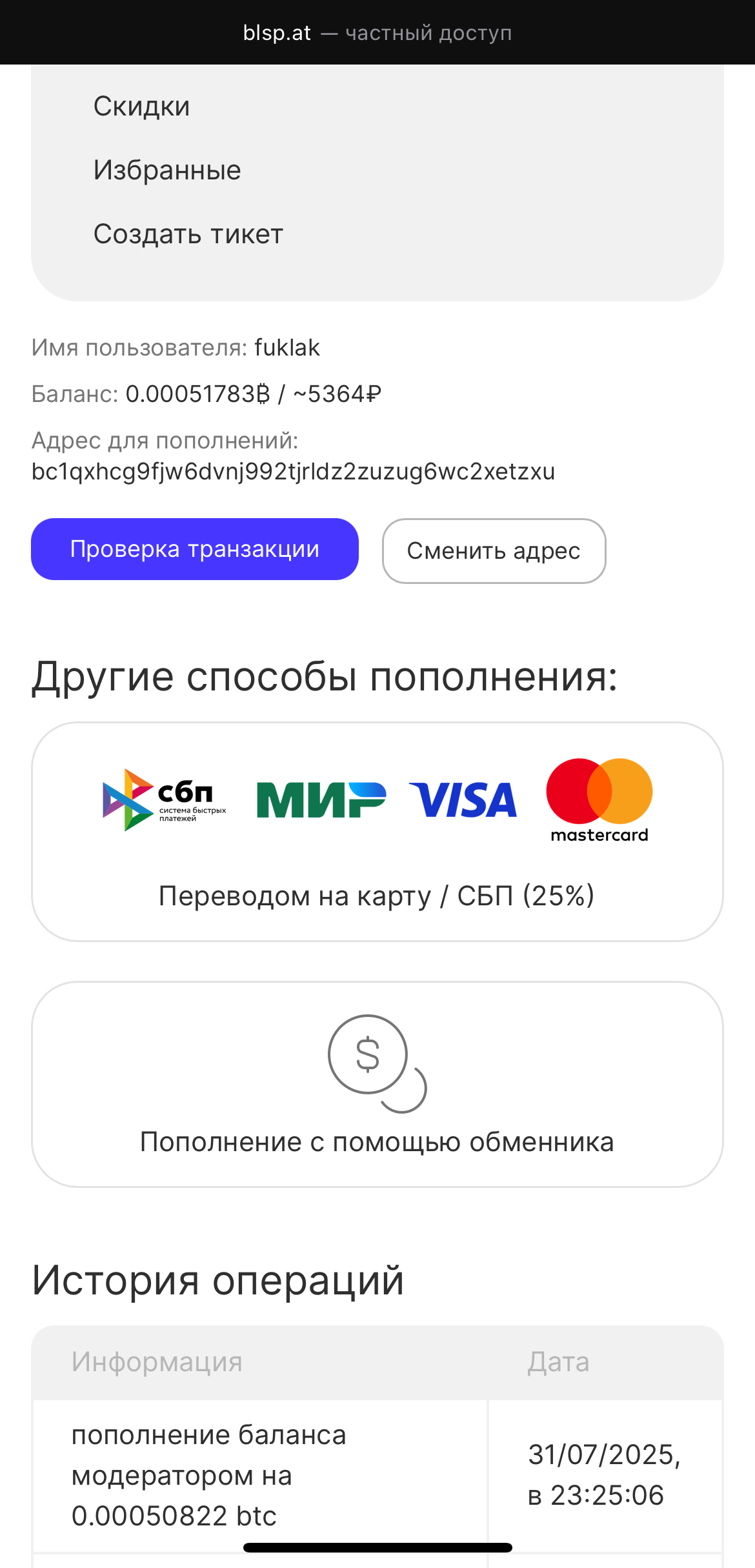This screenshot has width=755, height=1568.
Task: Open the Скидки menu item
Action: pos(142,106)
